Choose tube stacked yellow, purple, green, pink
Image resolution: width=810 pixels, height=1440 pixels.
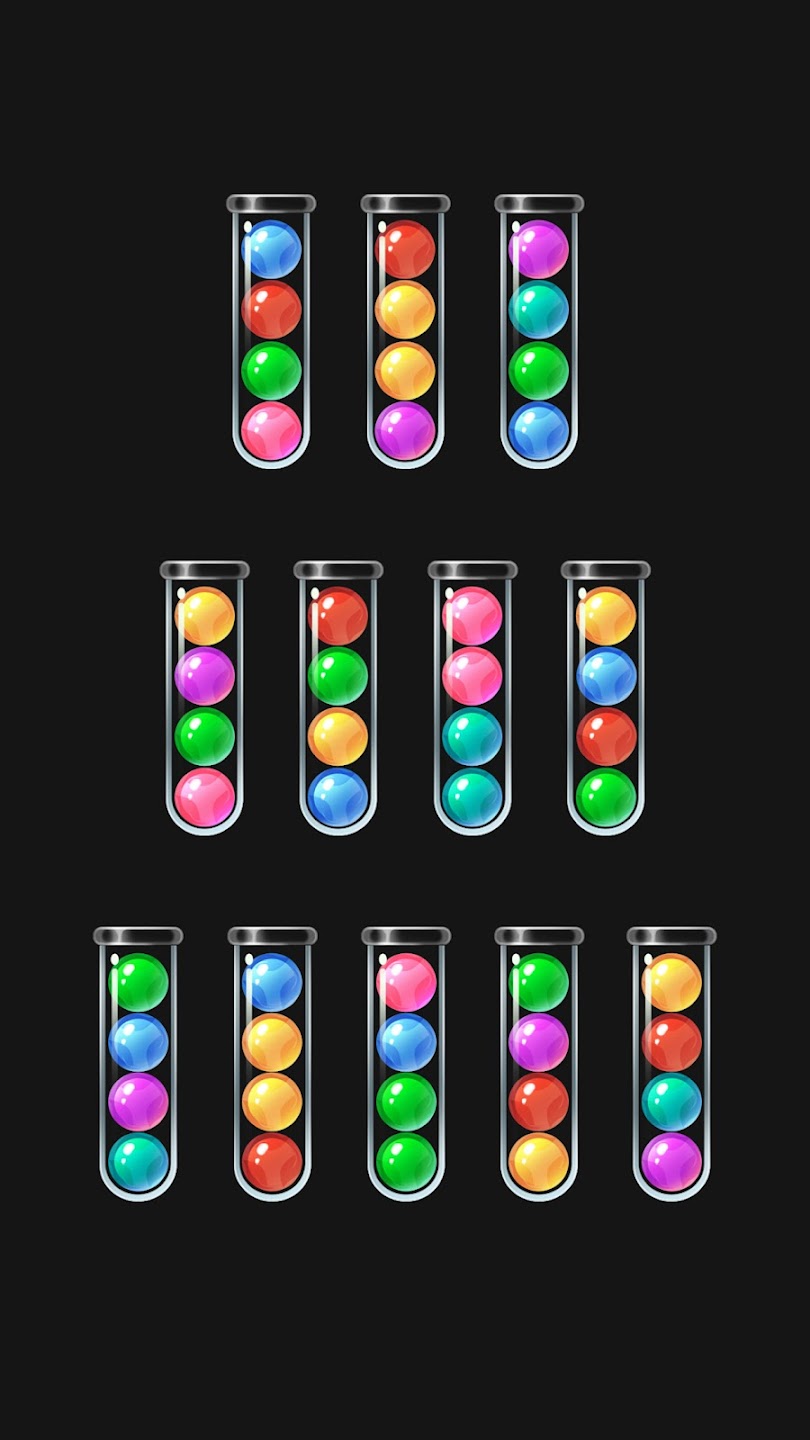click(x=205, y=697)
